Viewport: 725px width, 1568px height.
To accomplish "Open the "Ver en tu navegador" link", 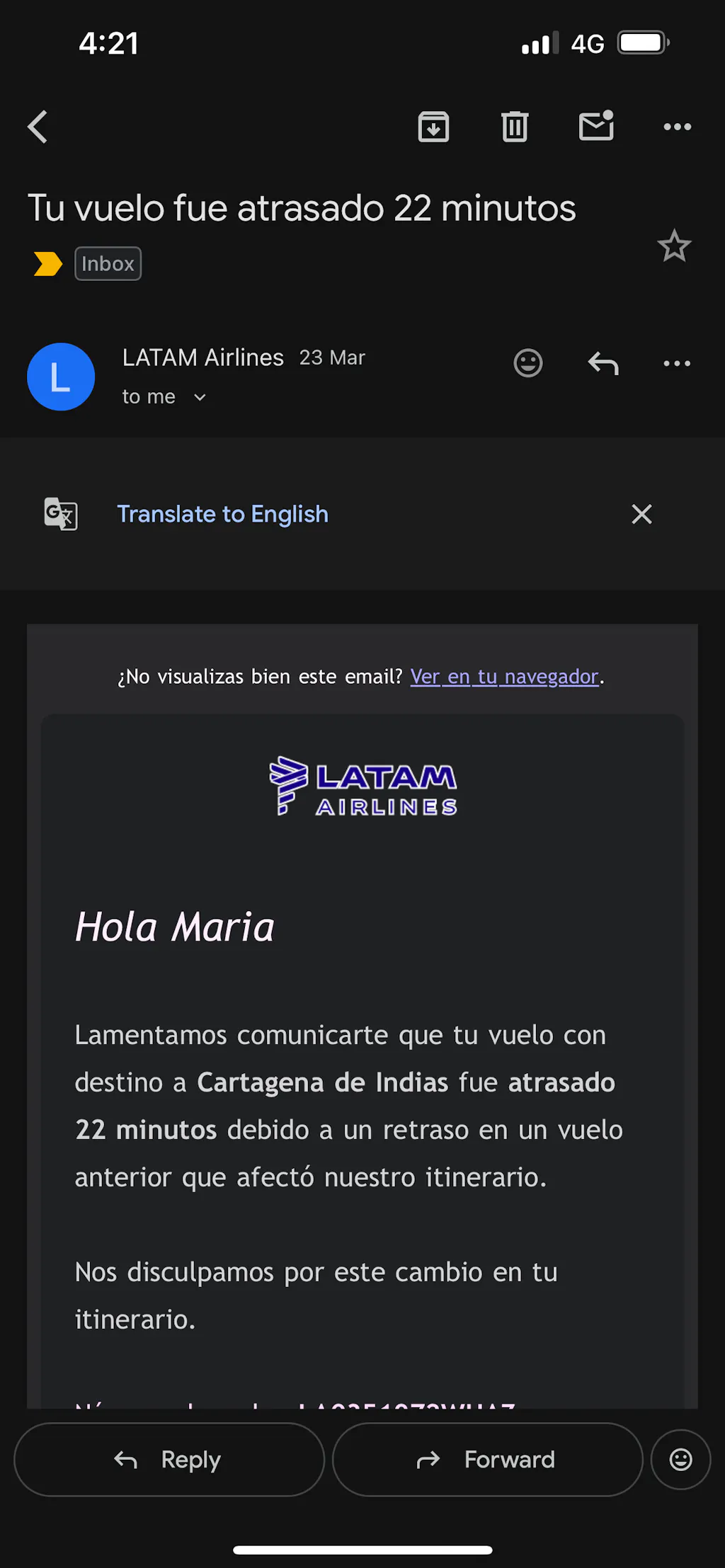I will 505,677.
